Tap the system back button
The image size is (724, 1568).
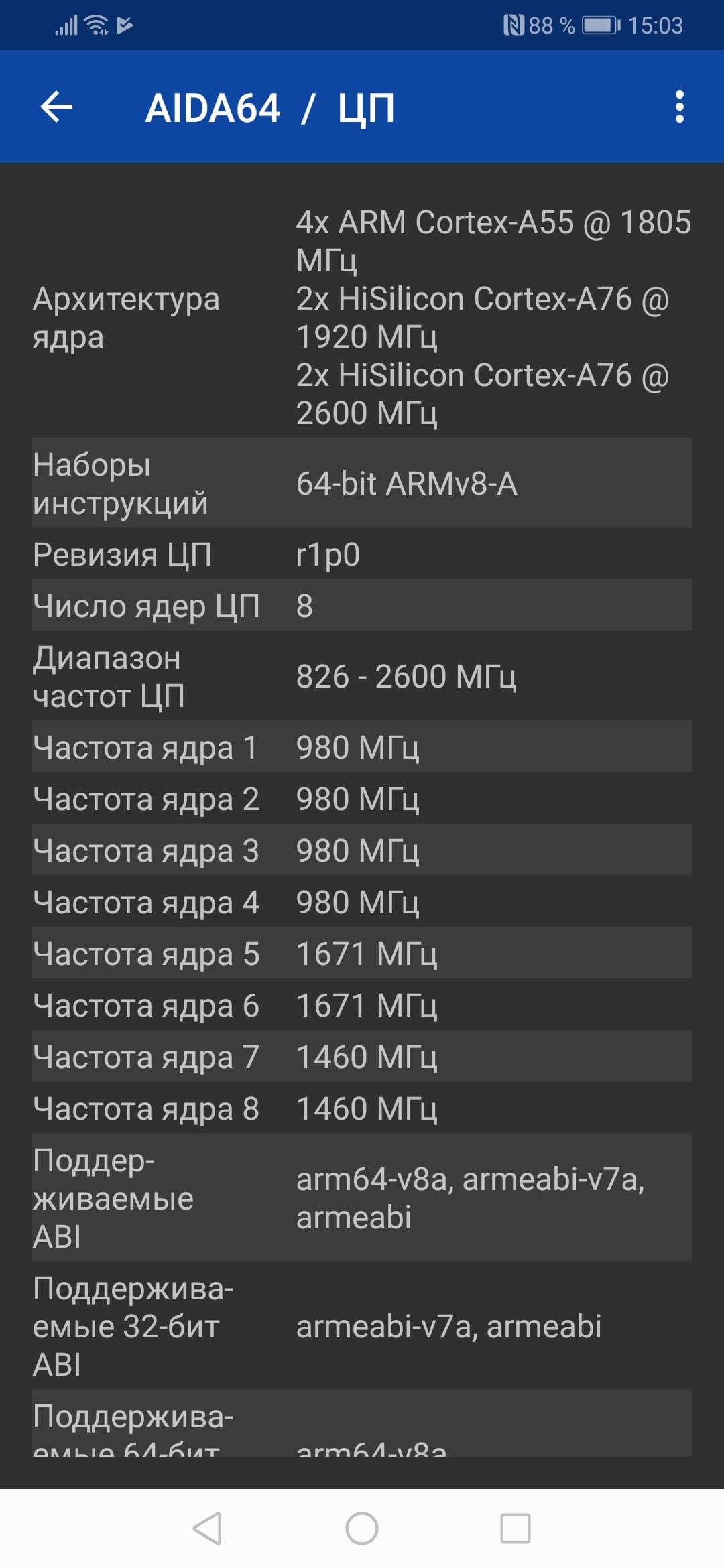pyautogui.click(x=207, y=1528)
